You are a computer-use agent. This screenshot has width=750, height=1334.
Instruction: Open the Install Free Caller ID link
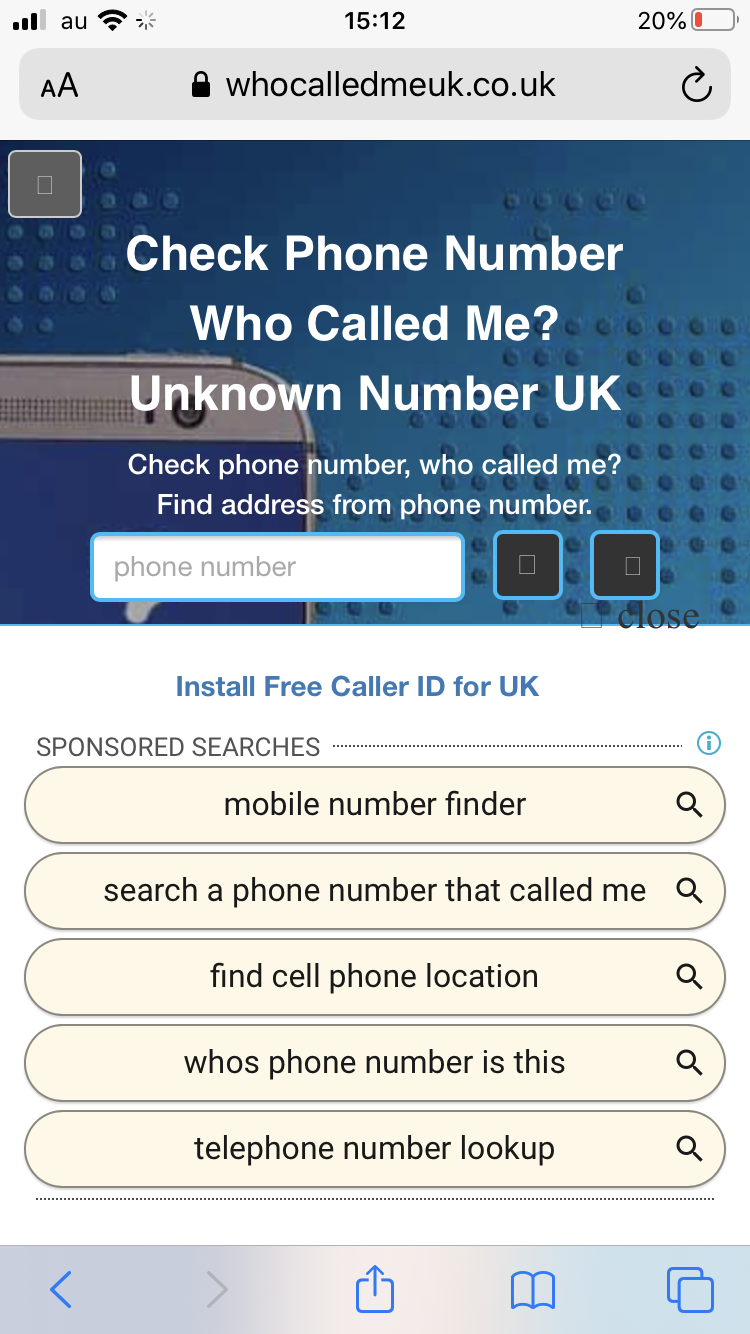coord(357,687)
